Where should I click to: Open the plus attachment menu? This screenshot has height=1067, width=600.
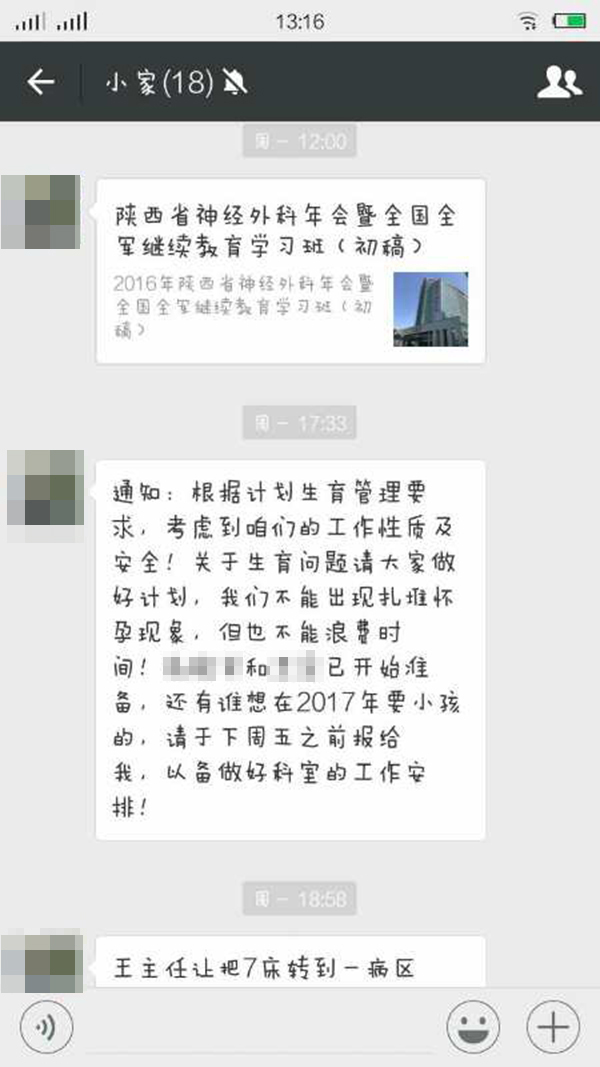(552, 1027)
